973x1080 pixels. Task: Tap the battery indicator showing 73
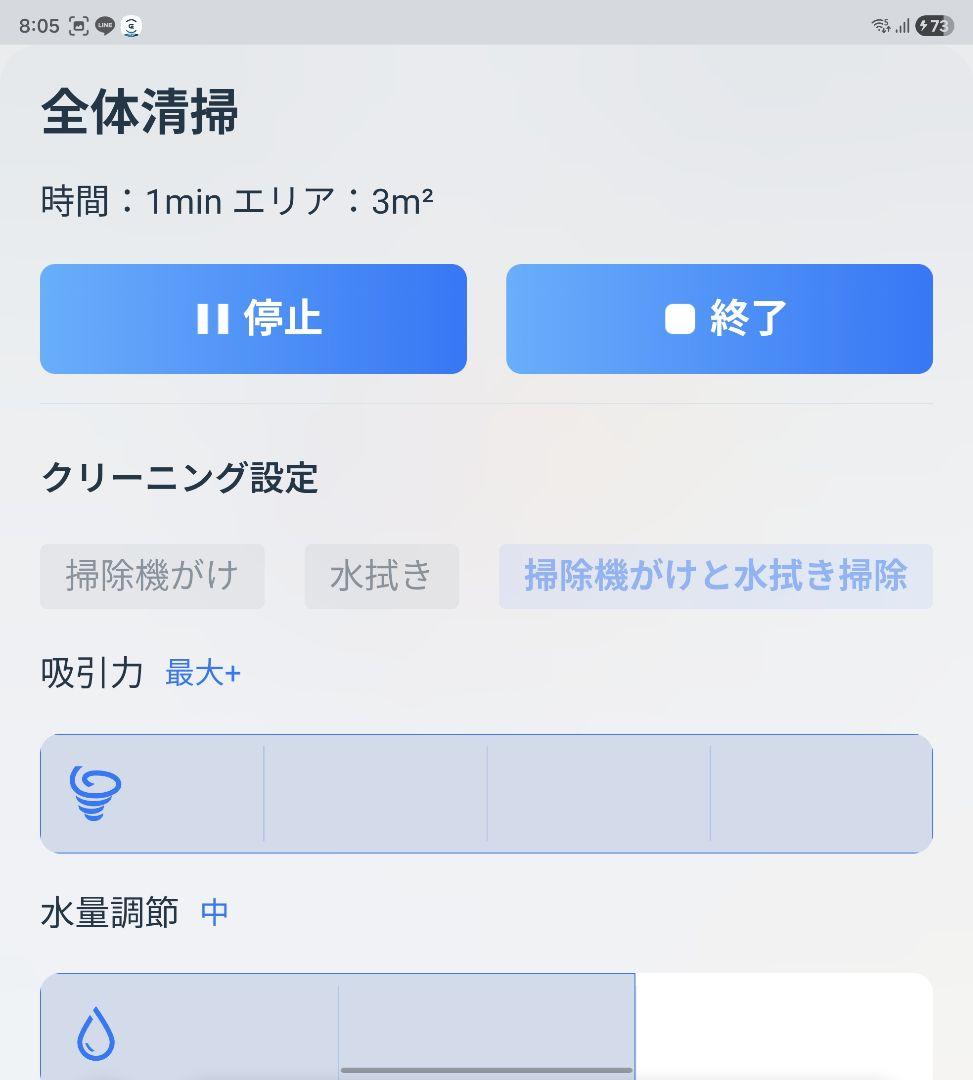tap(933, 26)
